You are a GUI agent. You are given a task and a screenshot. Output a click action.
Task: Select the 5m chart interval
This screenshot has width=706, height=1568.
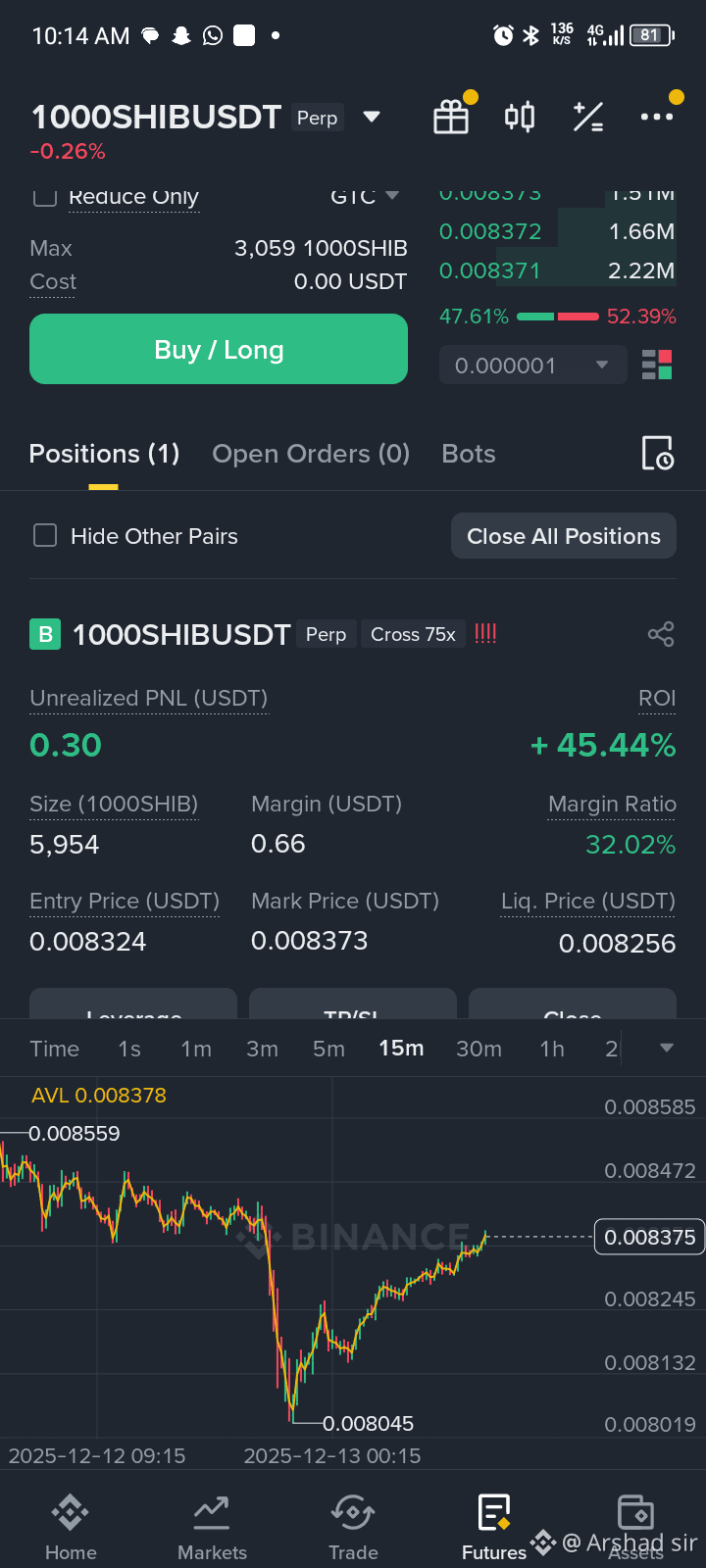click(328, 1049)
